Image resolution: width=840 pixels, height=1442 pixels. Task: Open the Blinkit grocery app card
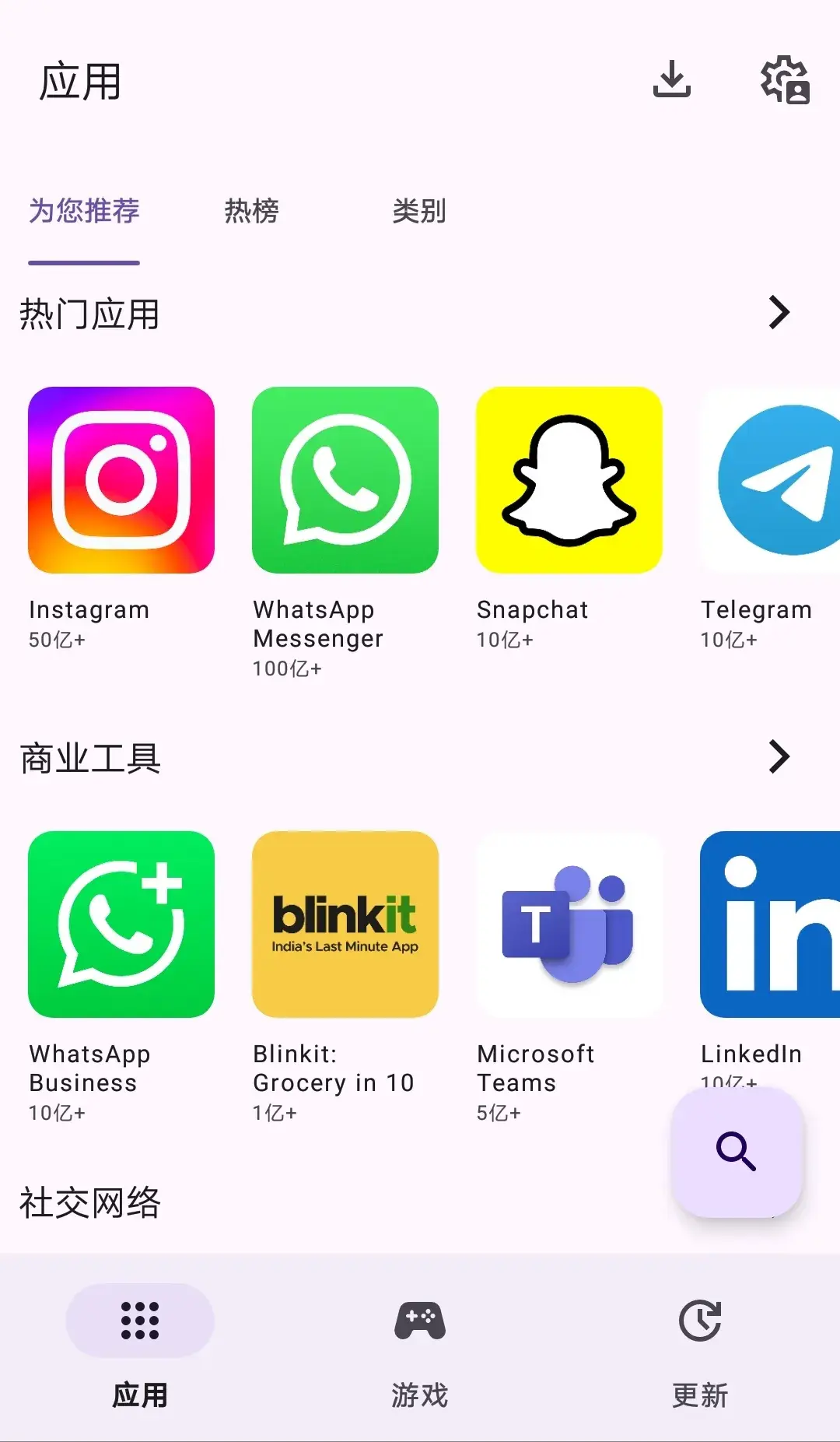click(345, 924)
